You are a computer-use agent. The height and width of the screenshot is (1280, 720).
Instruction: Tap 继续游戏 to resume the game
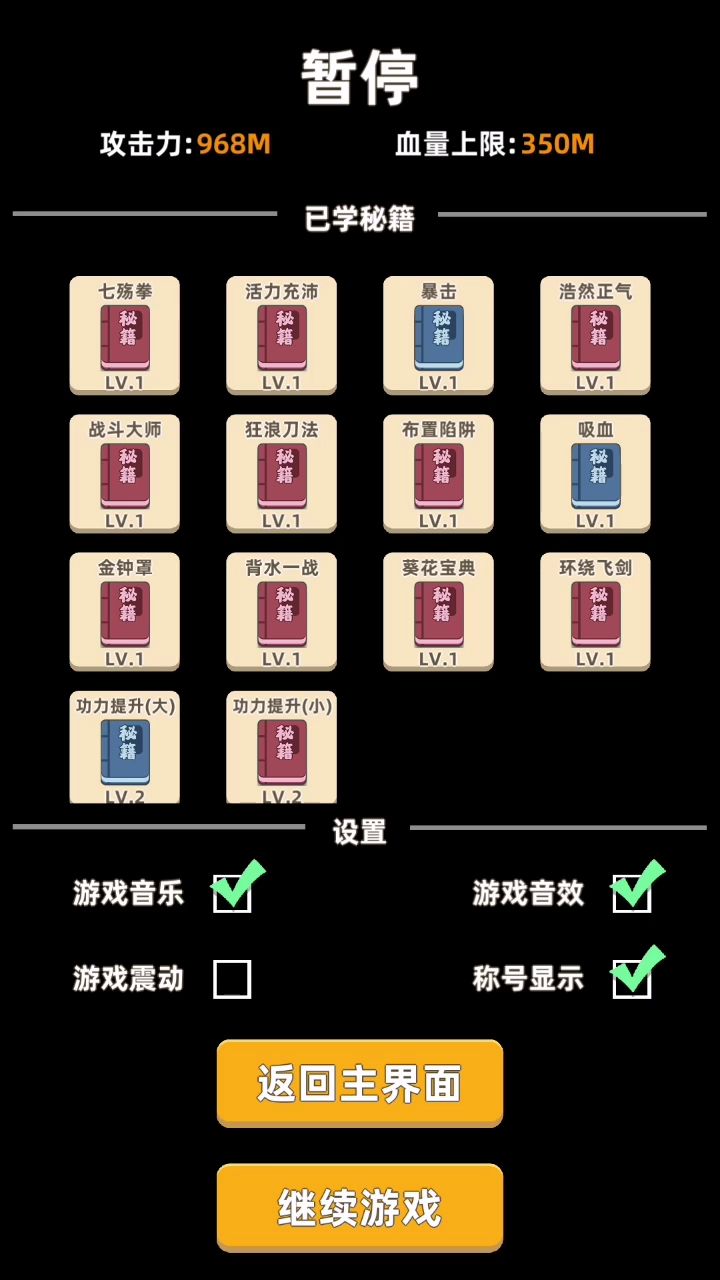[360, 1207]
